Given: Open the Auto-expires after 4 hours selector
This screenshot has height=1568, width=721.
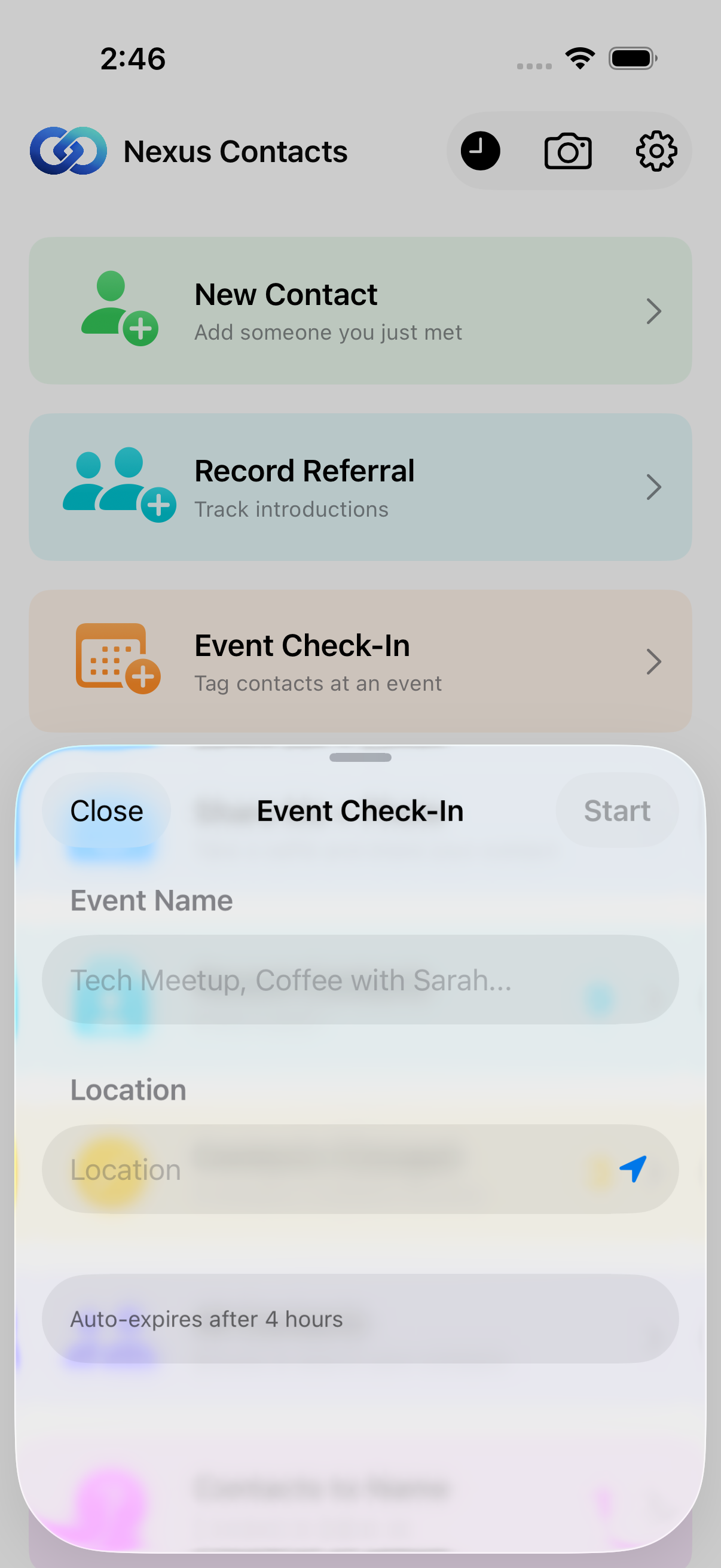Looking at the screenshot, I should (360, 1319).
